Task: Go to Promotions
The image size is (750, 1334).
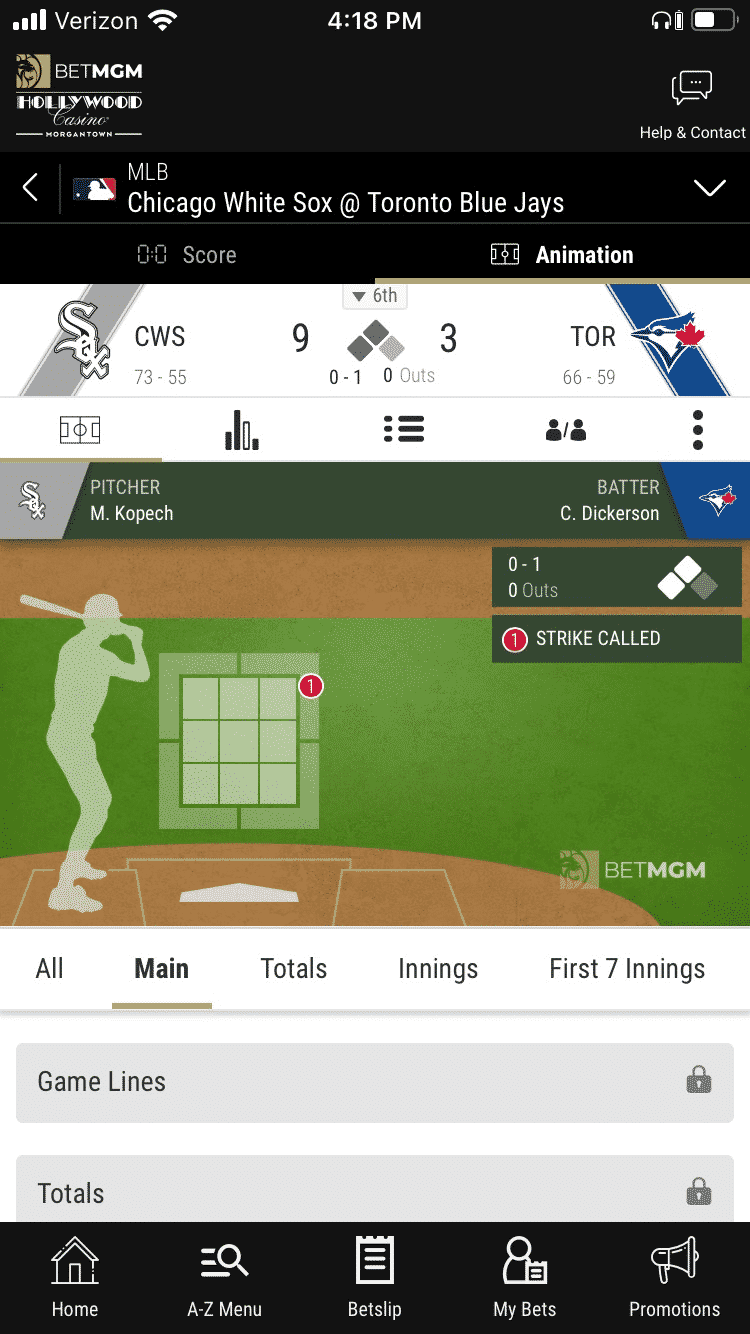Action: click(x=674, y=1277)
